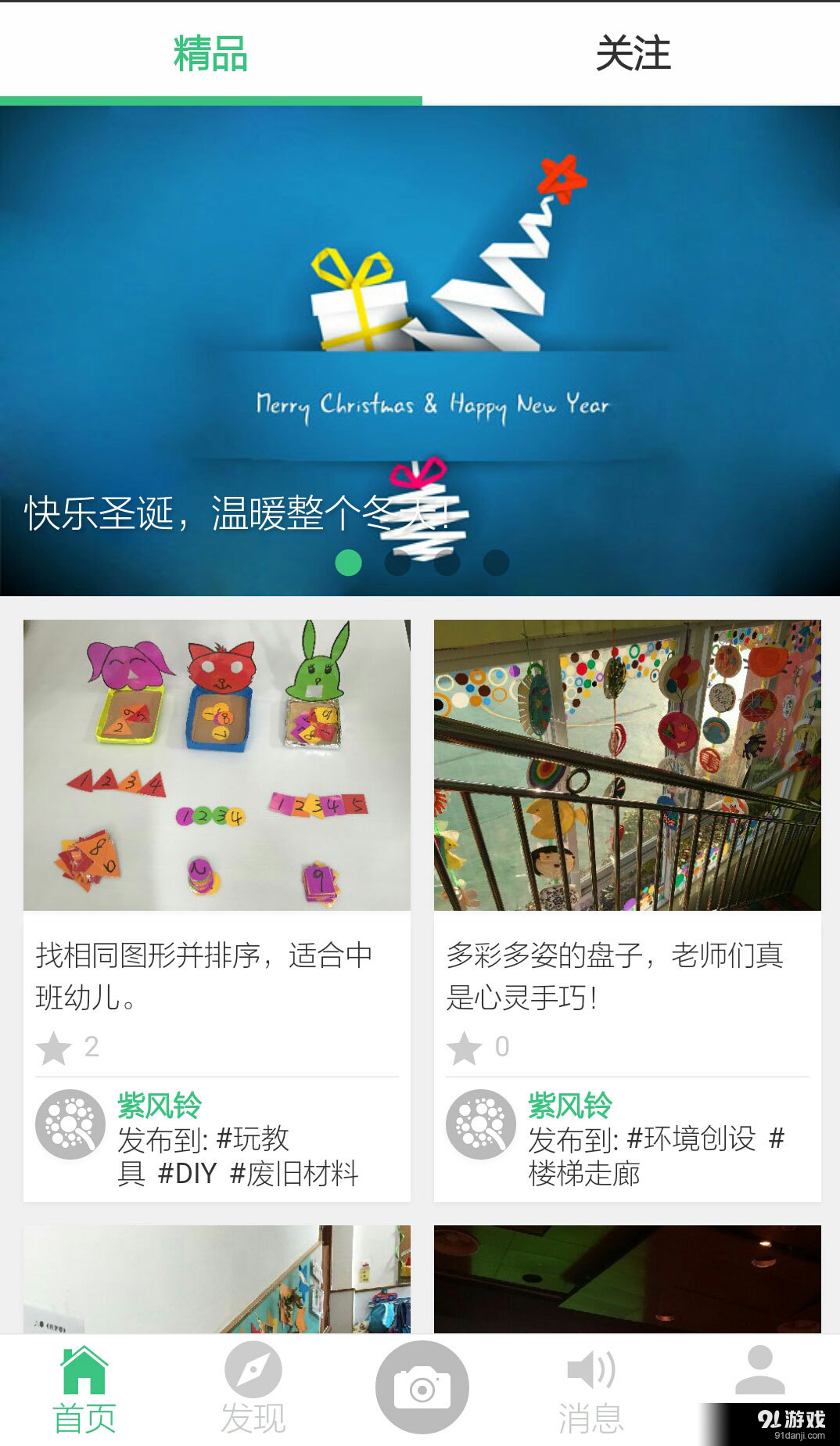Star the 多彩多姿的盘子 post
This screenshot has height=1446, width=840.
point(465,1047)
